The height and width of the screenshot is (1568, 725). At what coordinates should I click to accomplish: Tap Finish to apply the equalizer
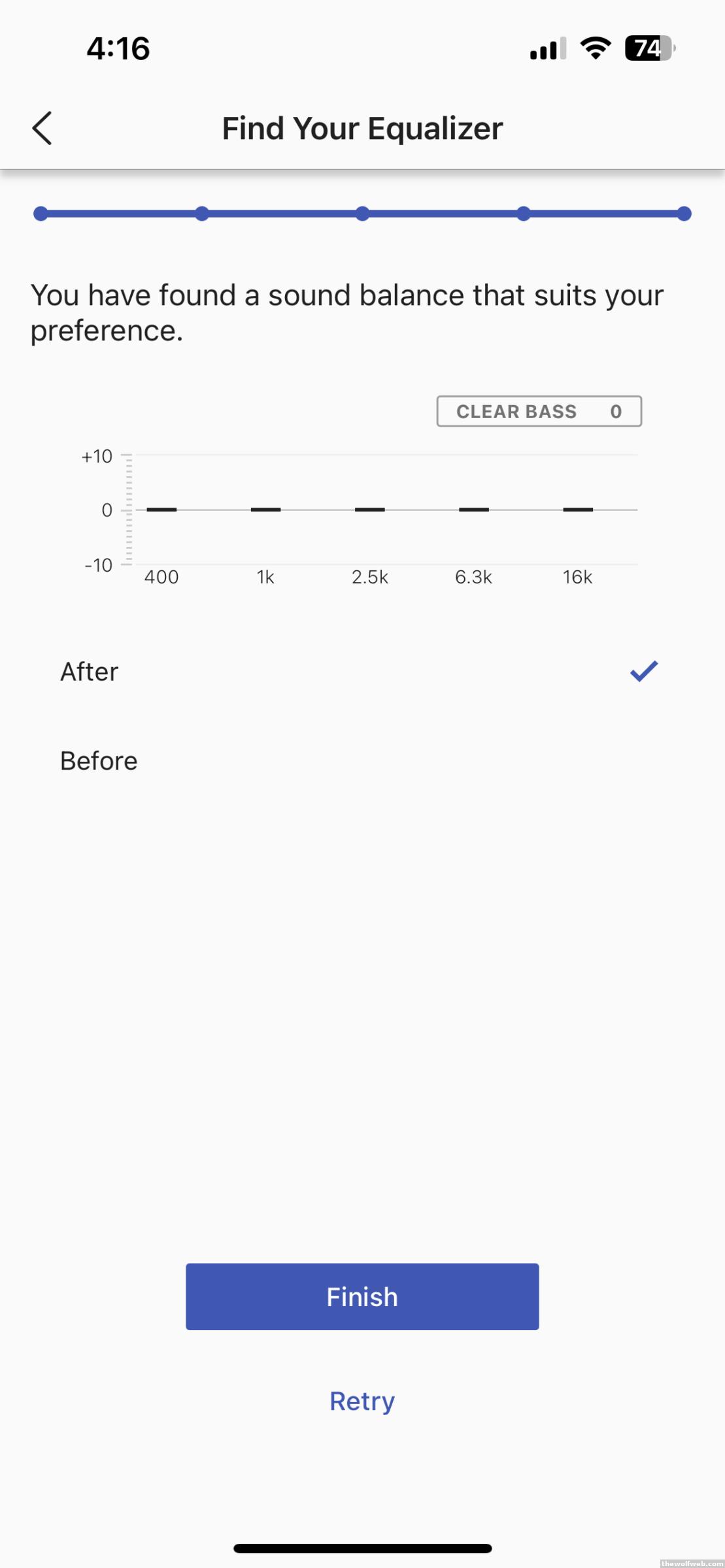pyautogui.click(x=362, y=1297)
